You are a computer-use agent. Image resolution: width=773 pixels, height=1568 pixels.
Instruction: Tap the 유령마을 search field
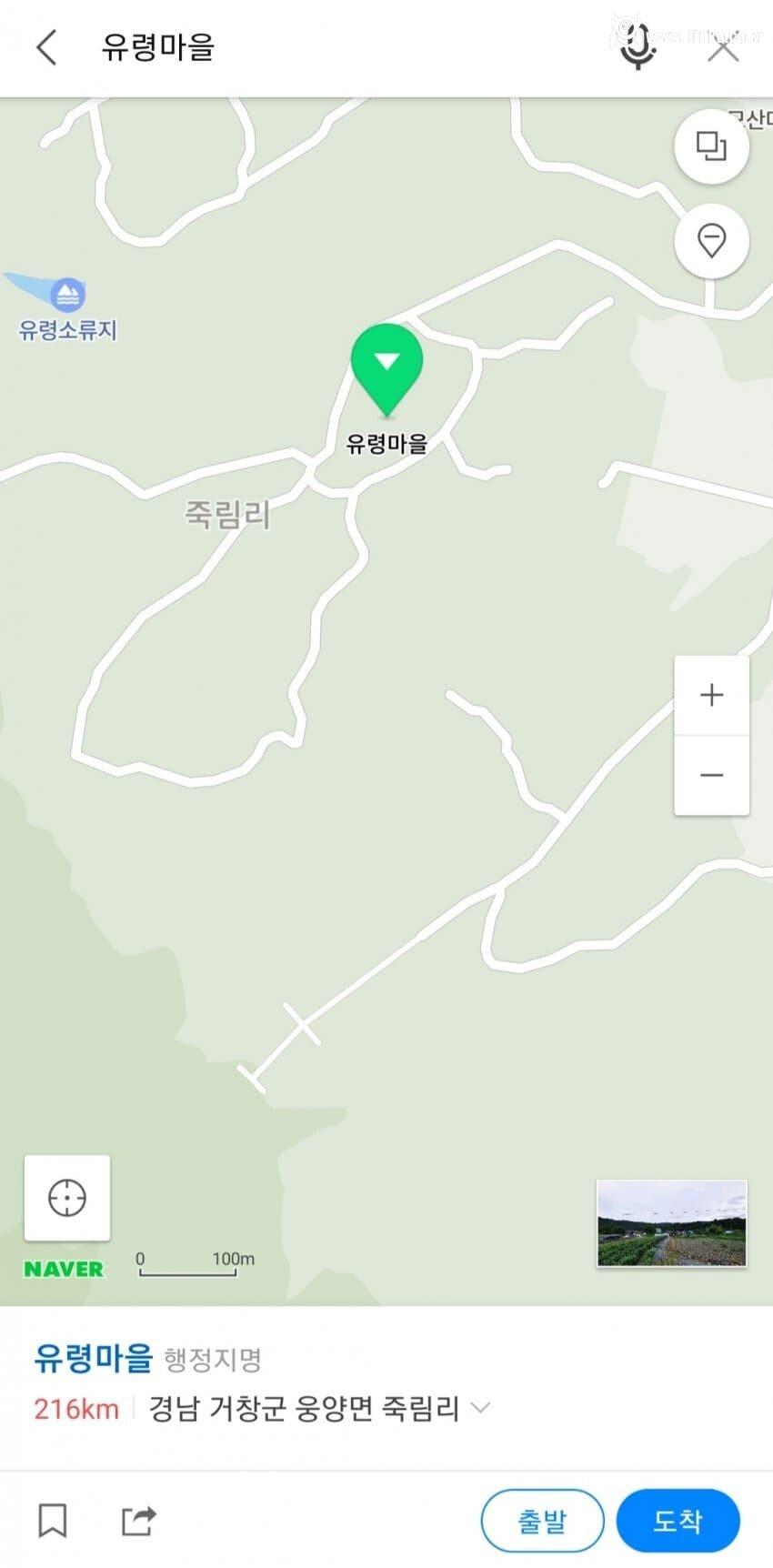(159, 47)
